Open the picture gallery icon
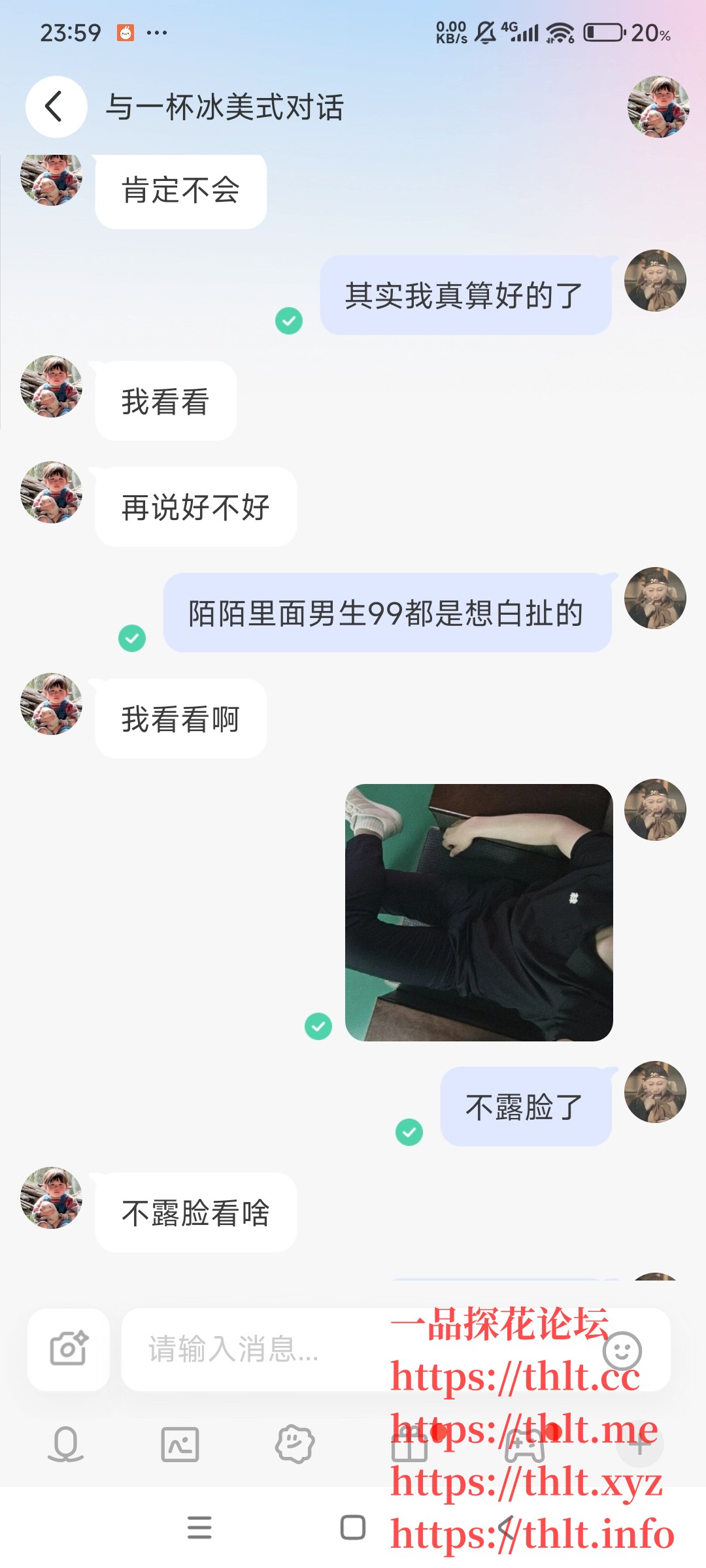The image size is (706, 1568). tap(180, 1444)
